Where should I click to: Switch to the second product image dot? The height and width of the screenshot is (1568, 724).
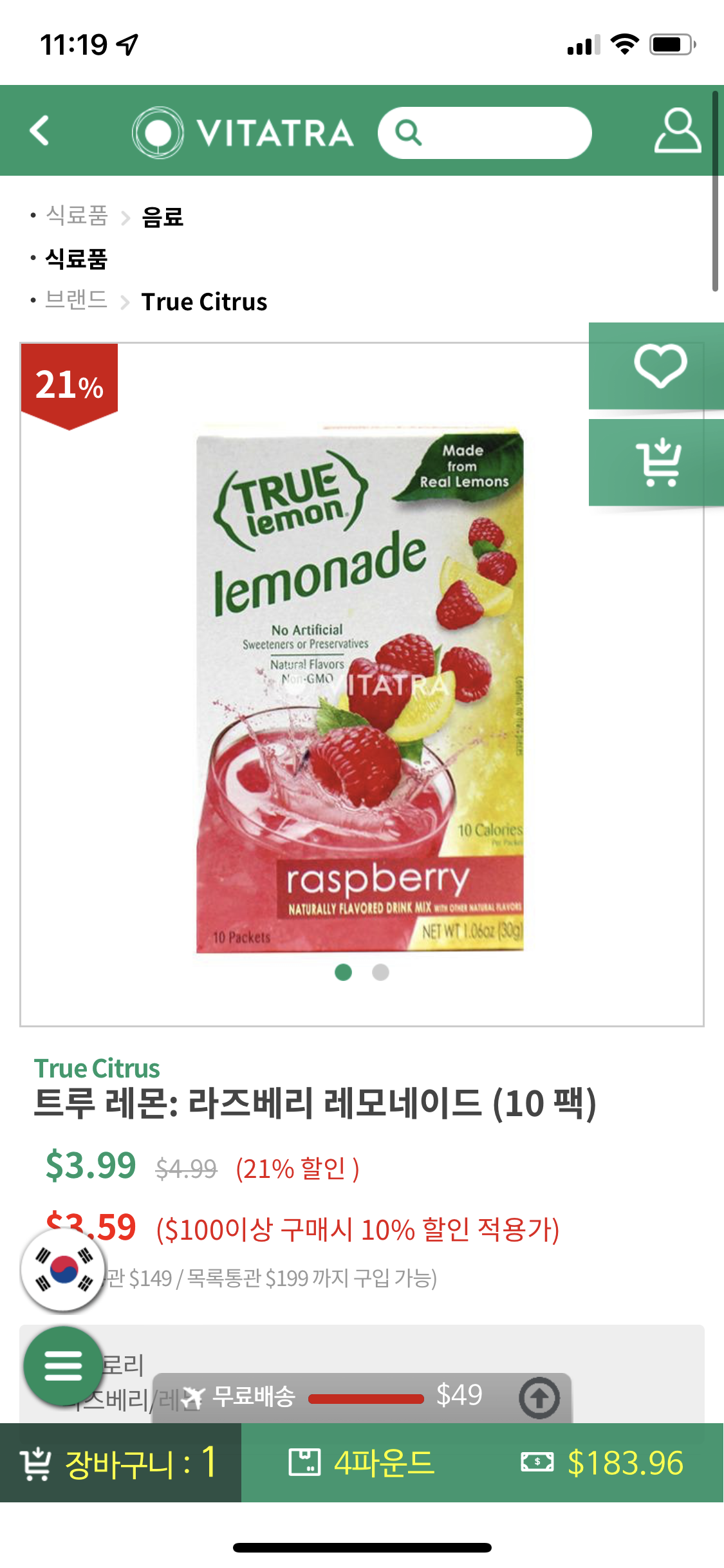(x=380, y=972)
